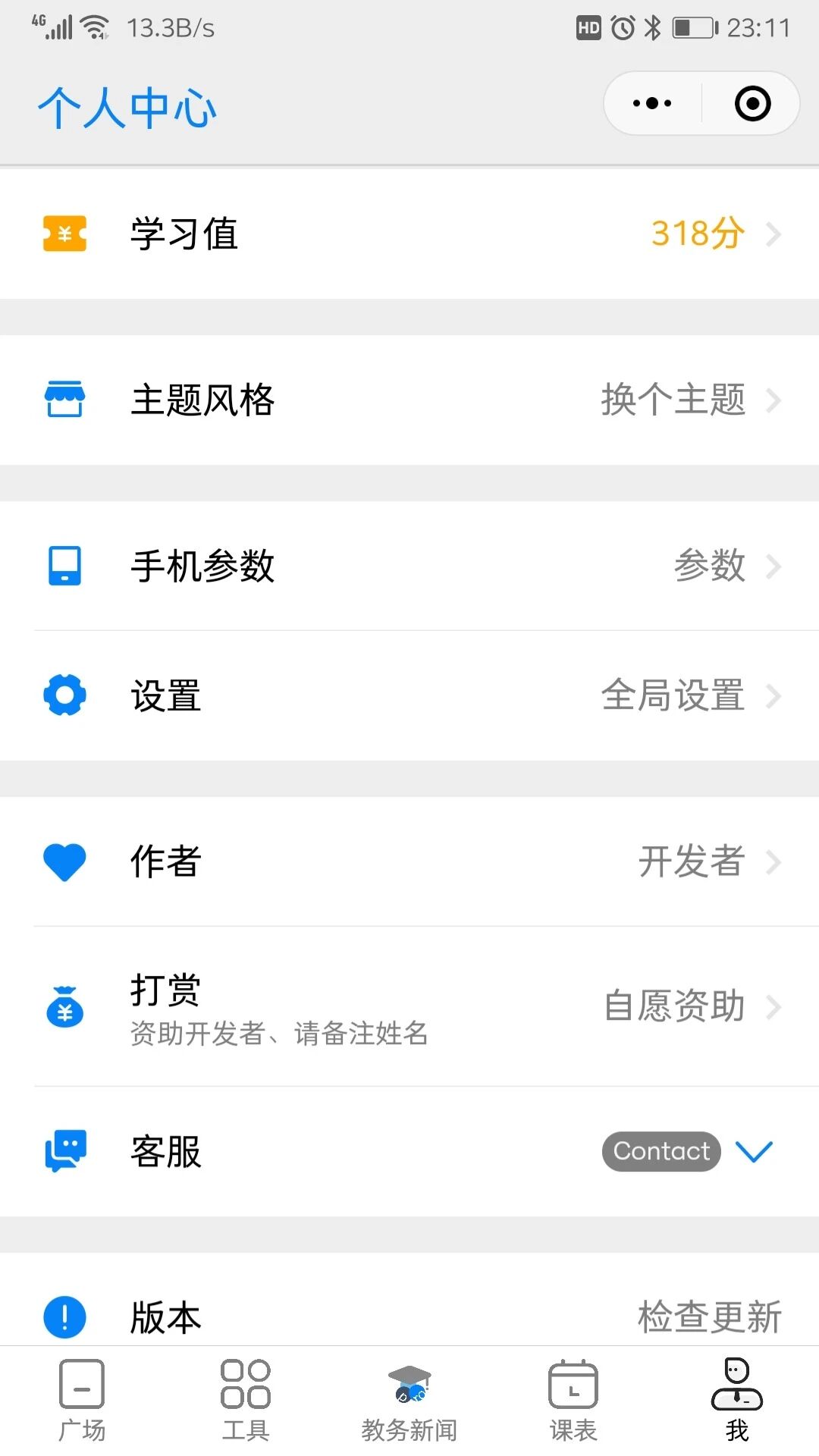Viewport: 819px width, 1456px height.
Task: Close the mini program with the circle button
Action: click(752, 103)
